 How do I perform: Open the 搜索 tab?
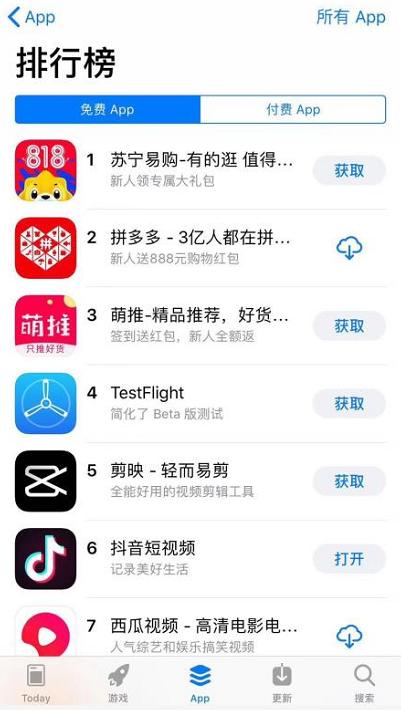point(364,684)
